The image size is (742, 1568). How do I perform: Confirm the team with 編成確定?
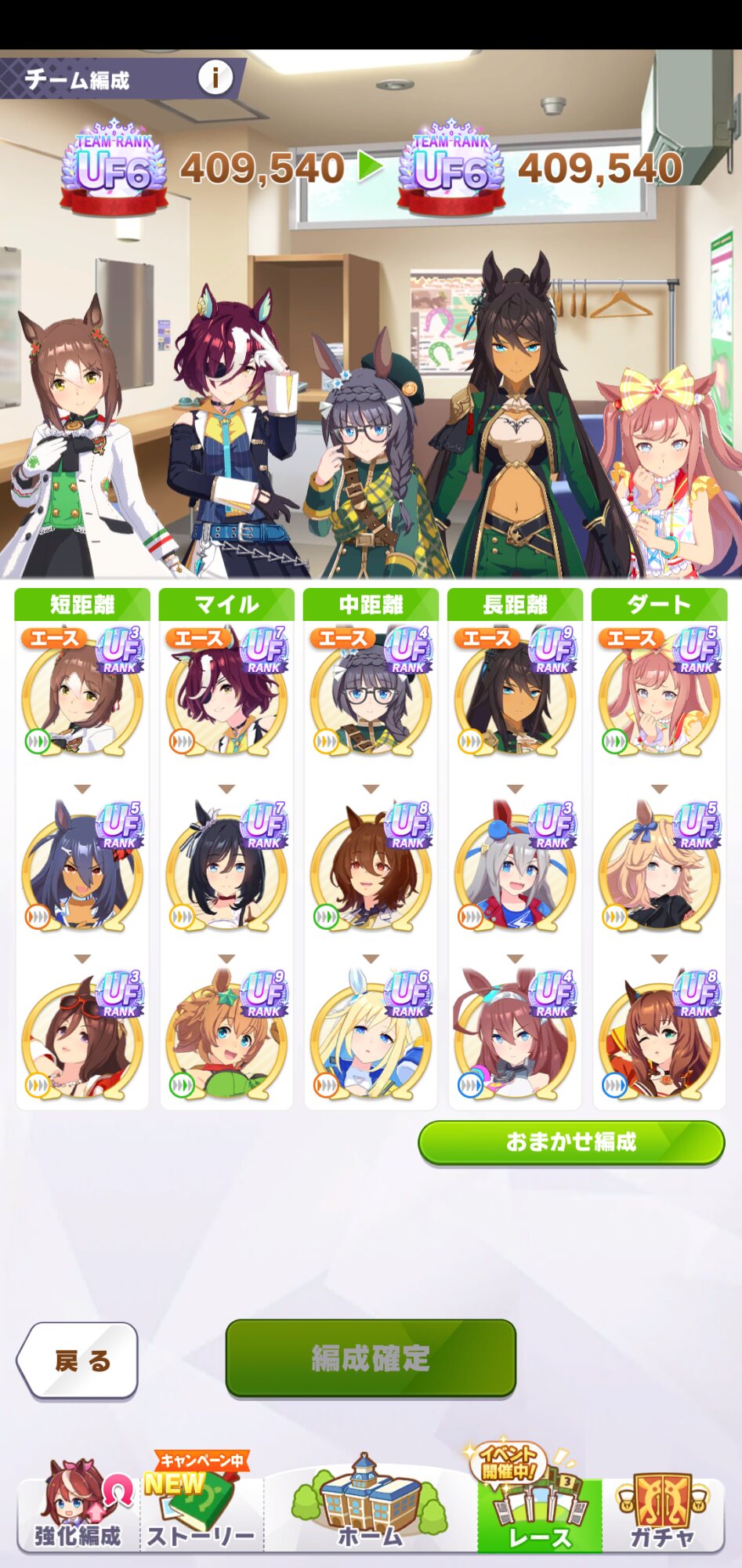click(x=371, y=1358)
